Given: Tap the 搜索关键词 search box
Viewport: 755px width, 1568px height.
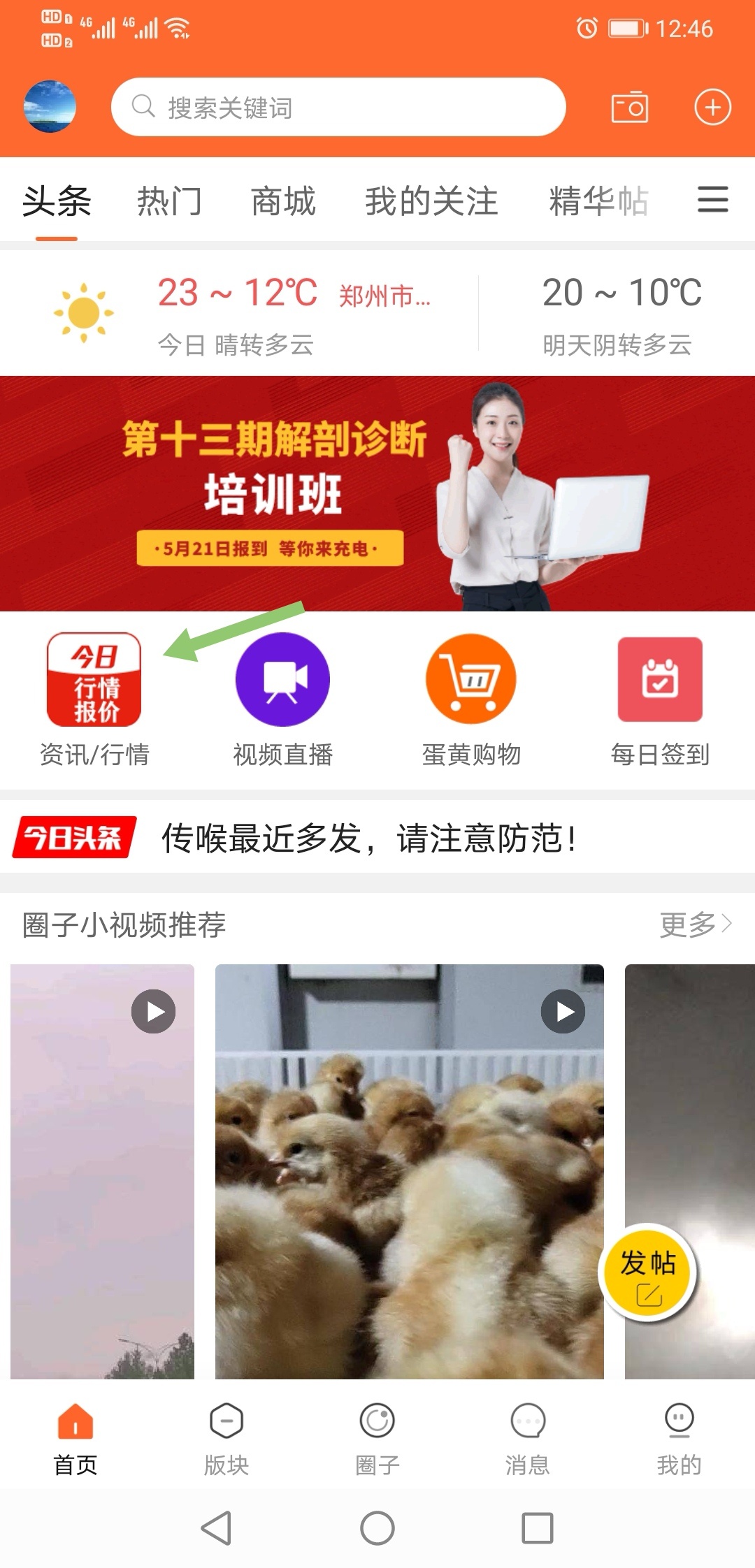Looking at the screenshot, I should pos(338,107).
